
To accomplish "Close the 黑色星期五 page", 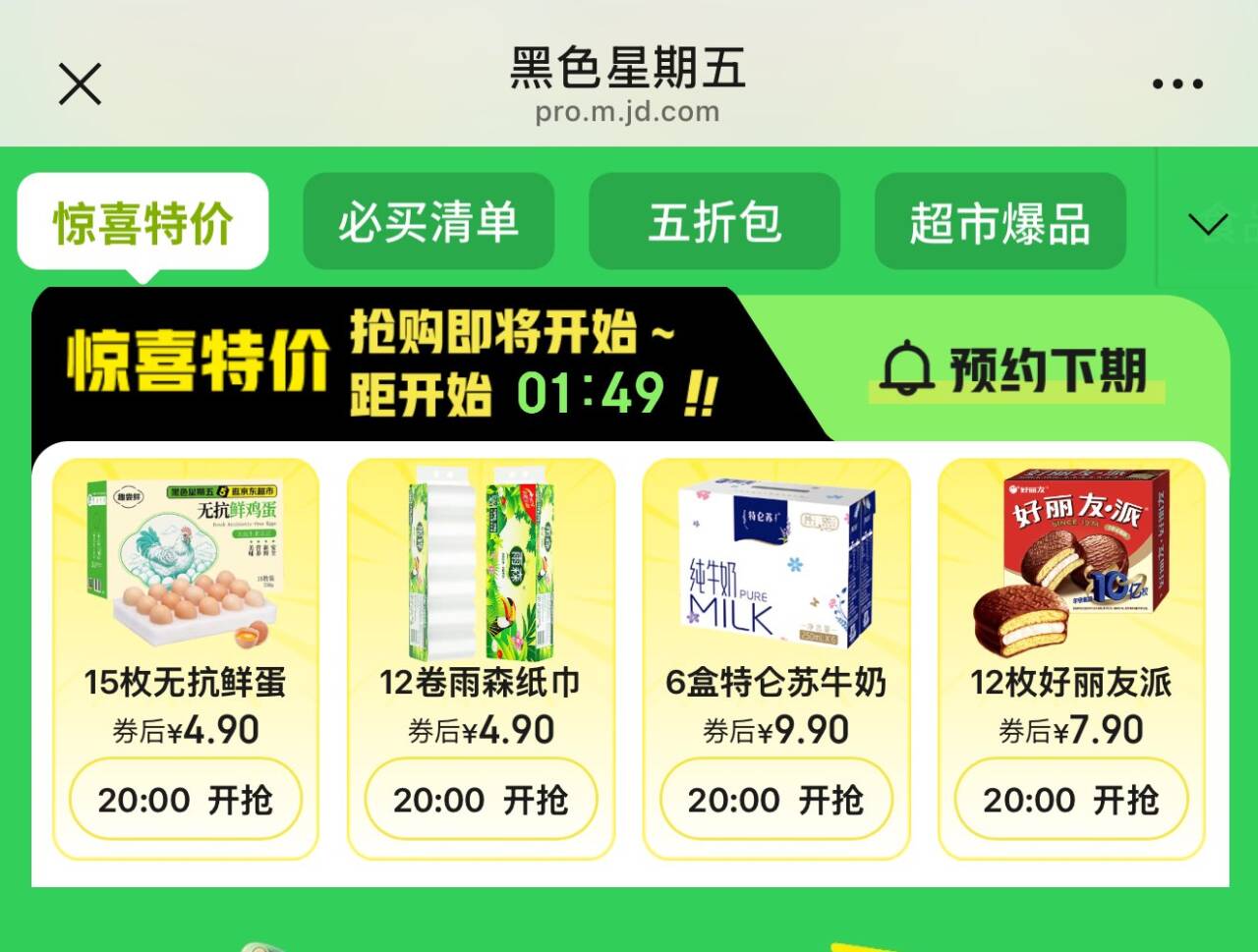I will click(81, 84).
